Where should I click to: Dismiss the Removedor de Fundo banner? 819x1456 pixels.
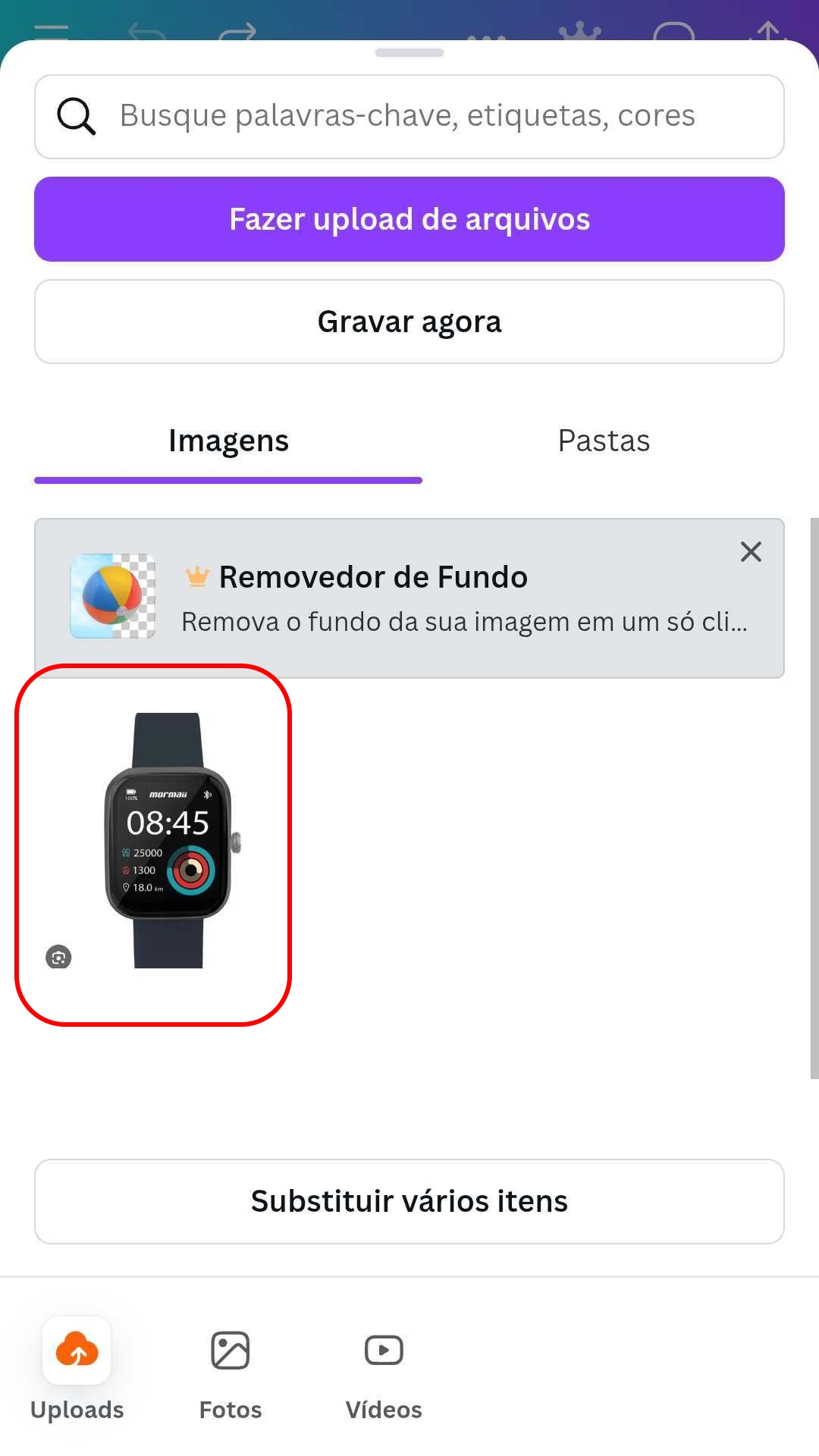751,551
